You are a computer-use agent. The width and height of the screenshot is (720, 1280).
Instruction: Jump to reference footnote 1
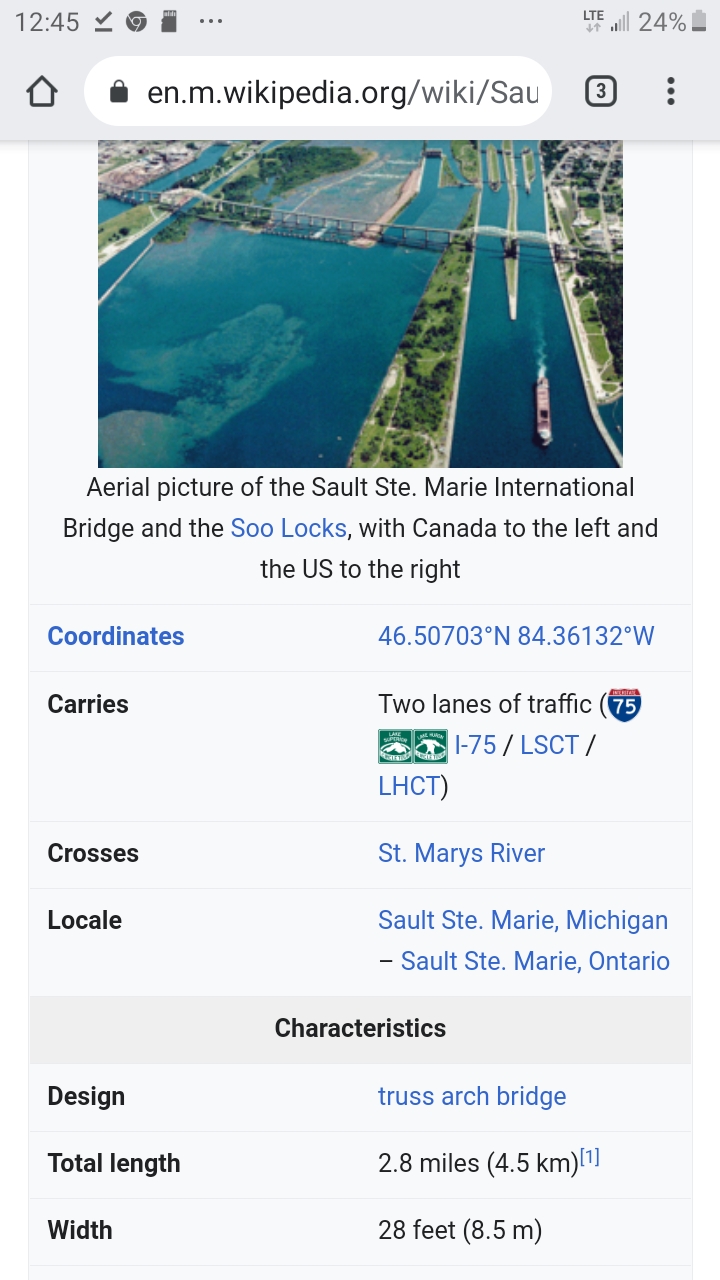590,1157
